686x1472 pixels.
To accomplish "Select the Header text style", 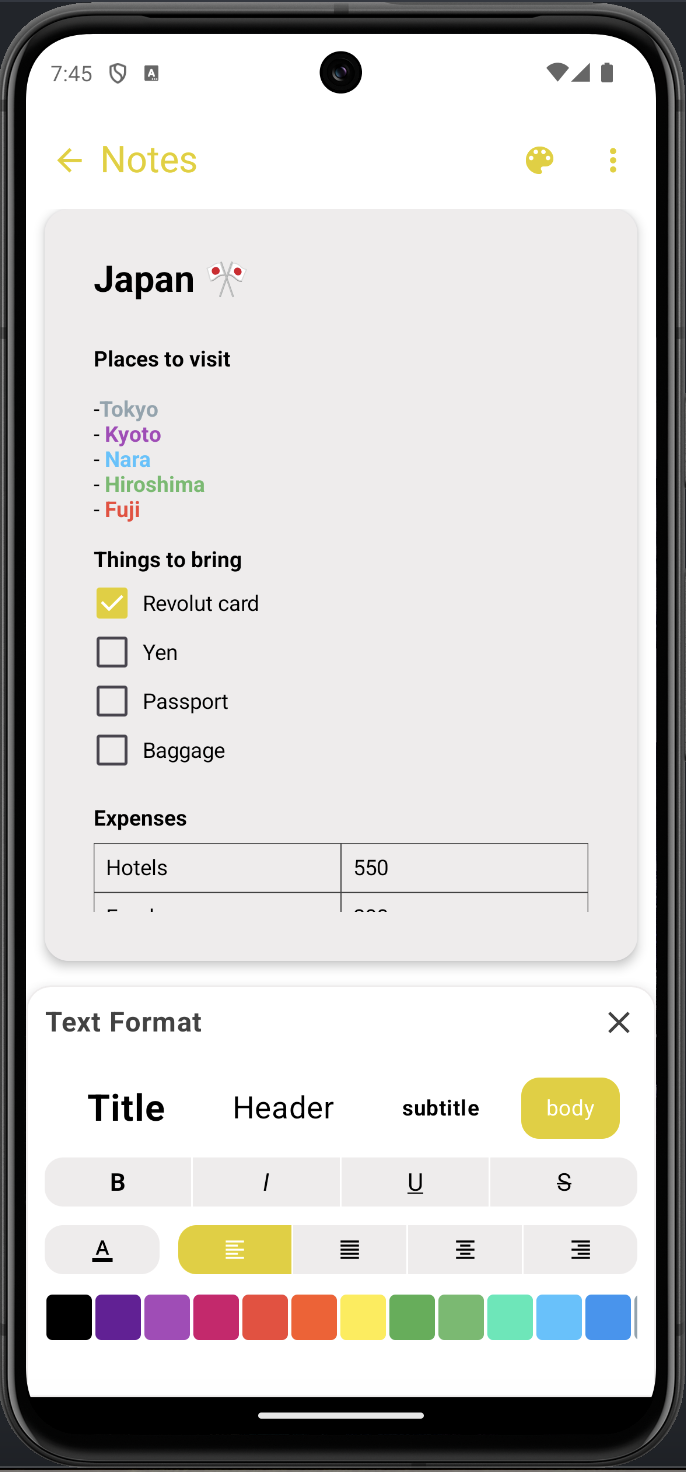I will click(283, 1108).
